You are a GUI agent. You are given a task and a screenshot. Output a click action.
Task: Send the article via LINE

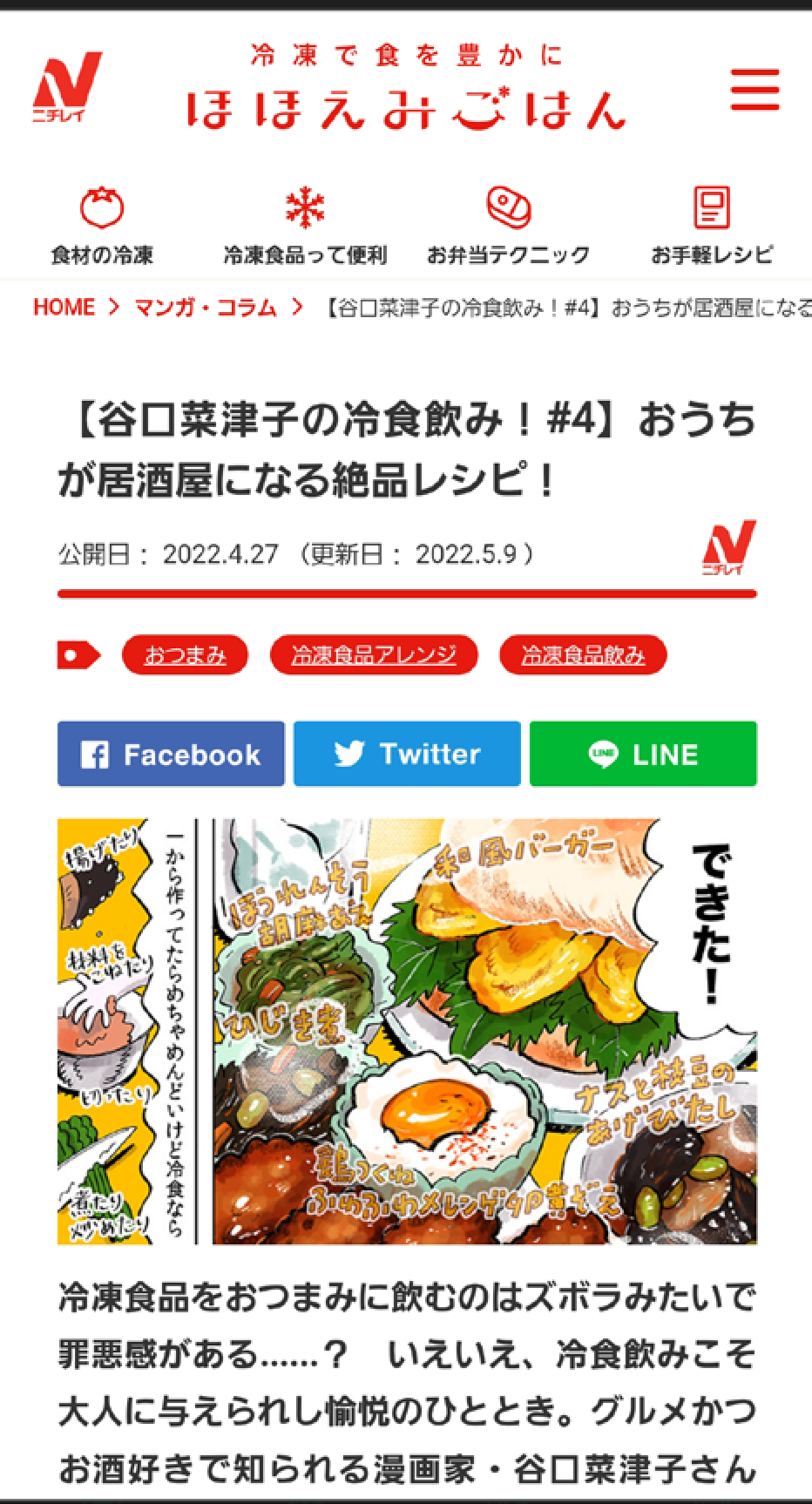(643, 754)
